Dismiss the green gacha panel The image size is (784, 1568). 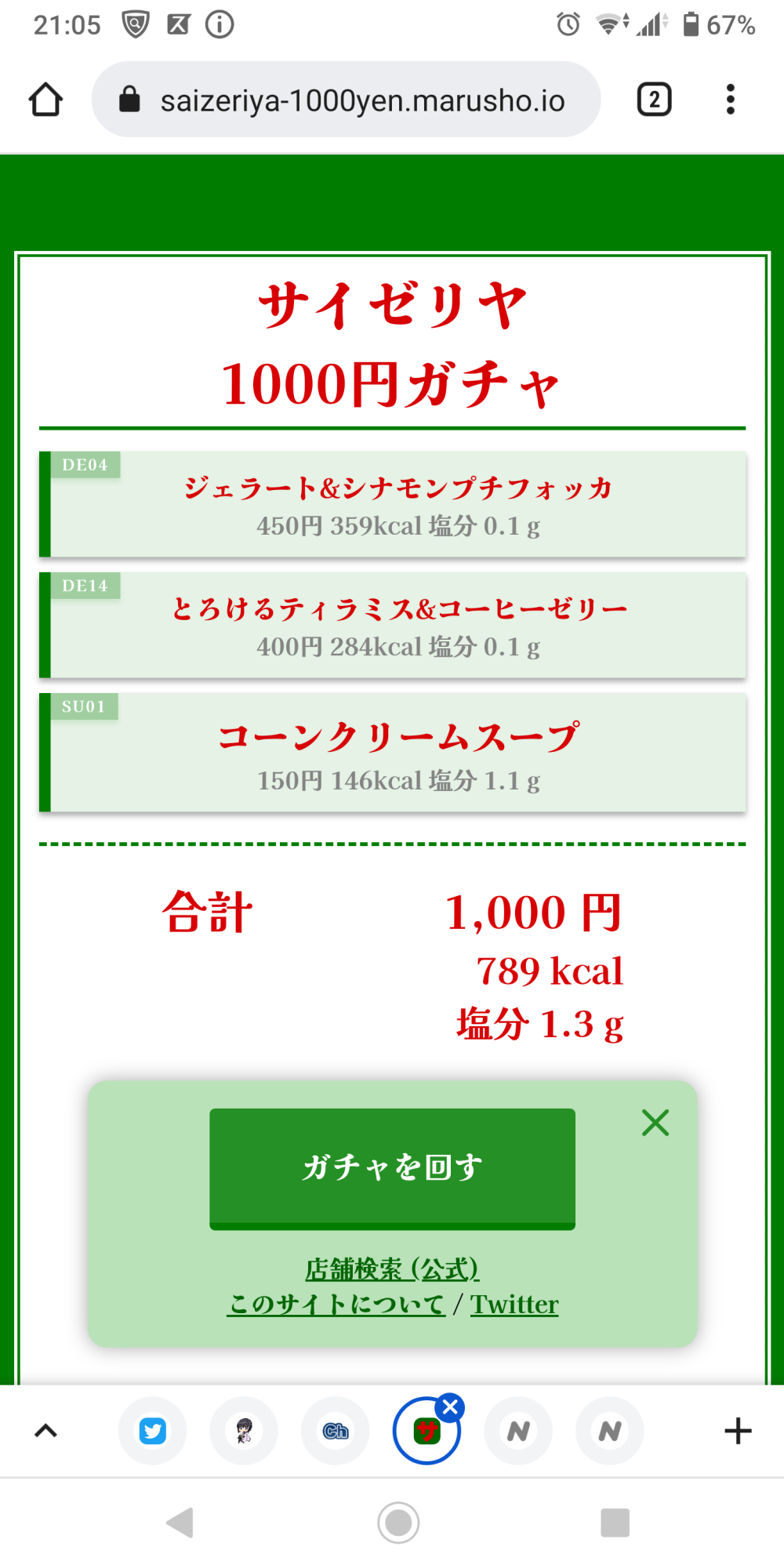[655, 1123]
